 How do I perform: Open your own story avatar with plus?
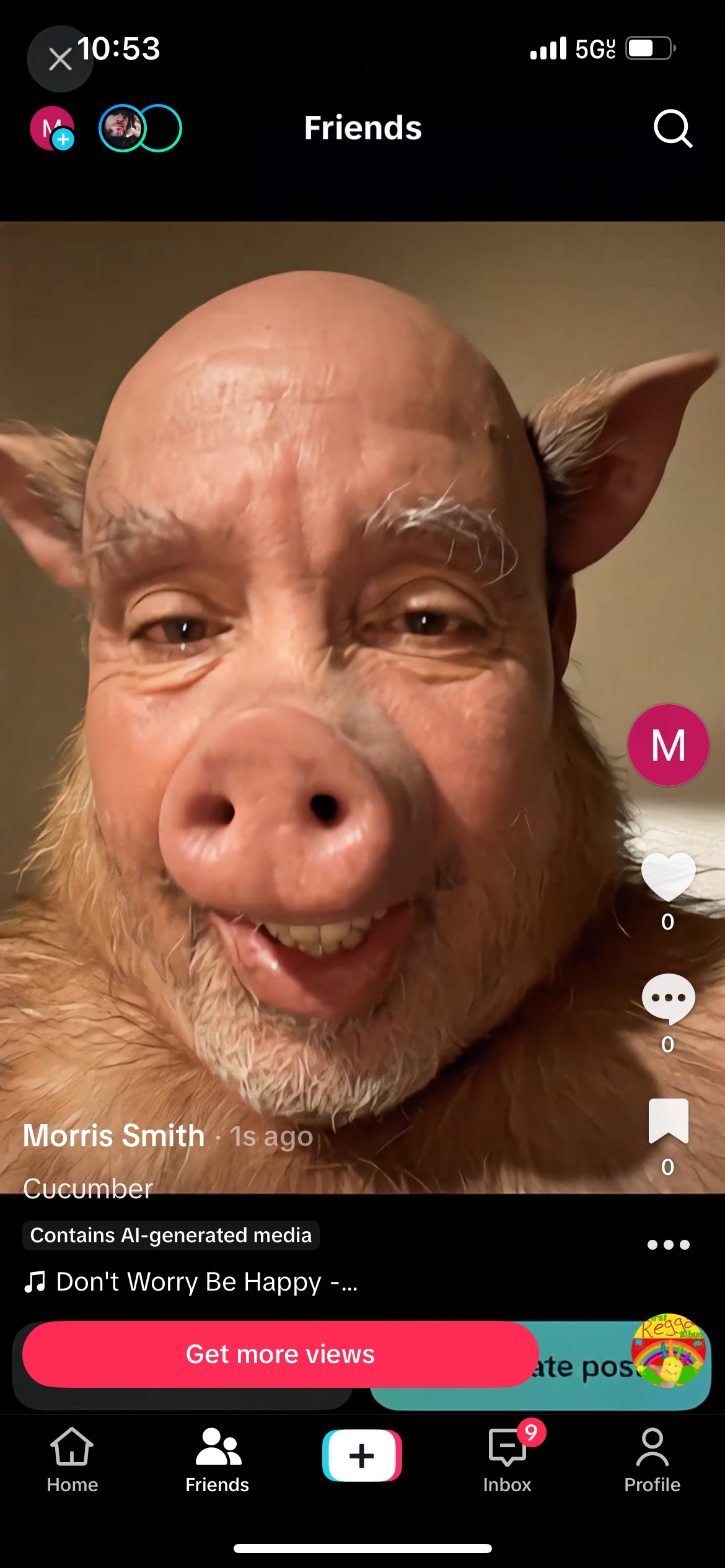pos(52,128)
